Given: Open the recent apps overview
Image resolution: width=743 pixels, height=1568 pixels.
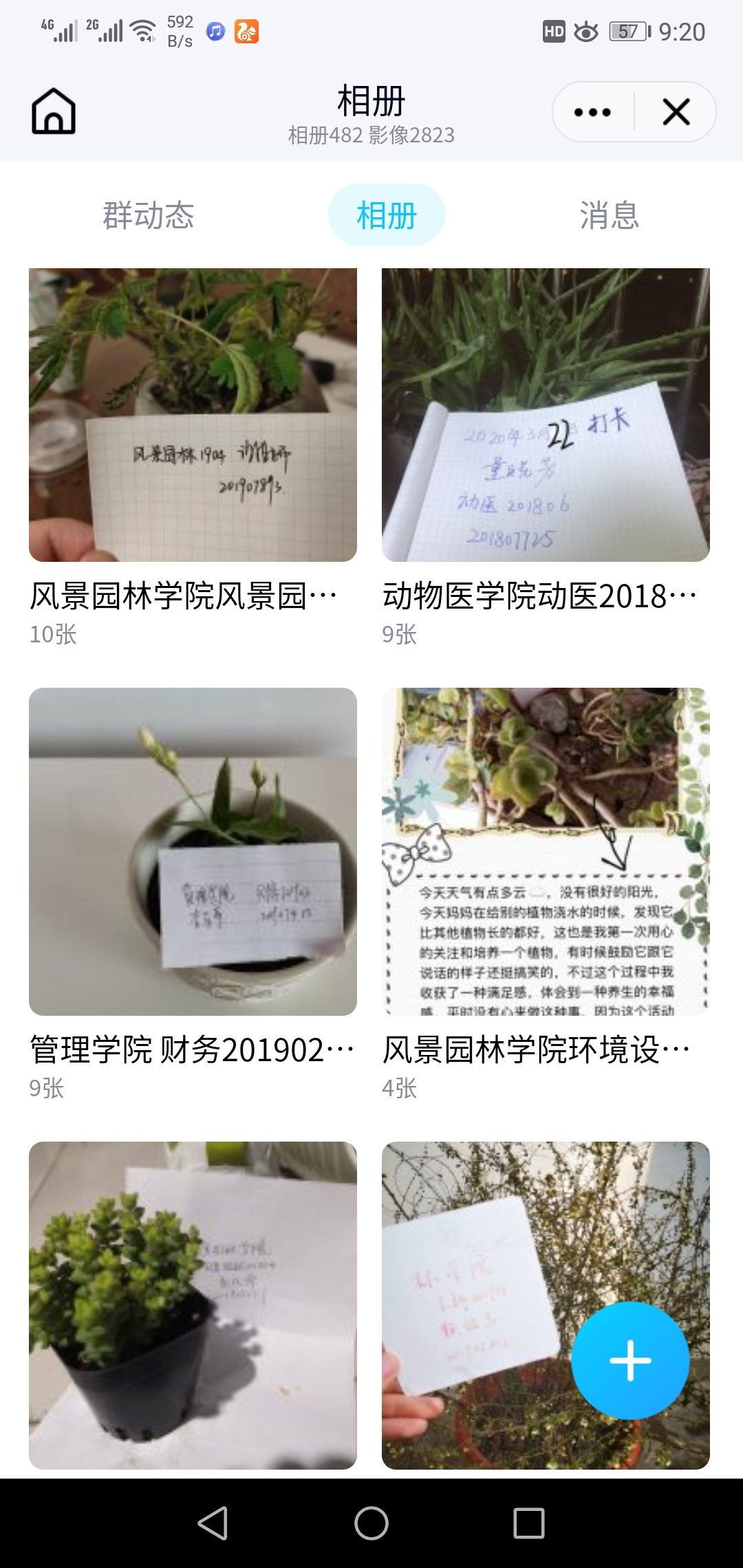Looking at the screenshot, I should point(529,1523).
